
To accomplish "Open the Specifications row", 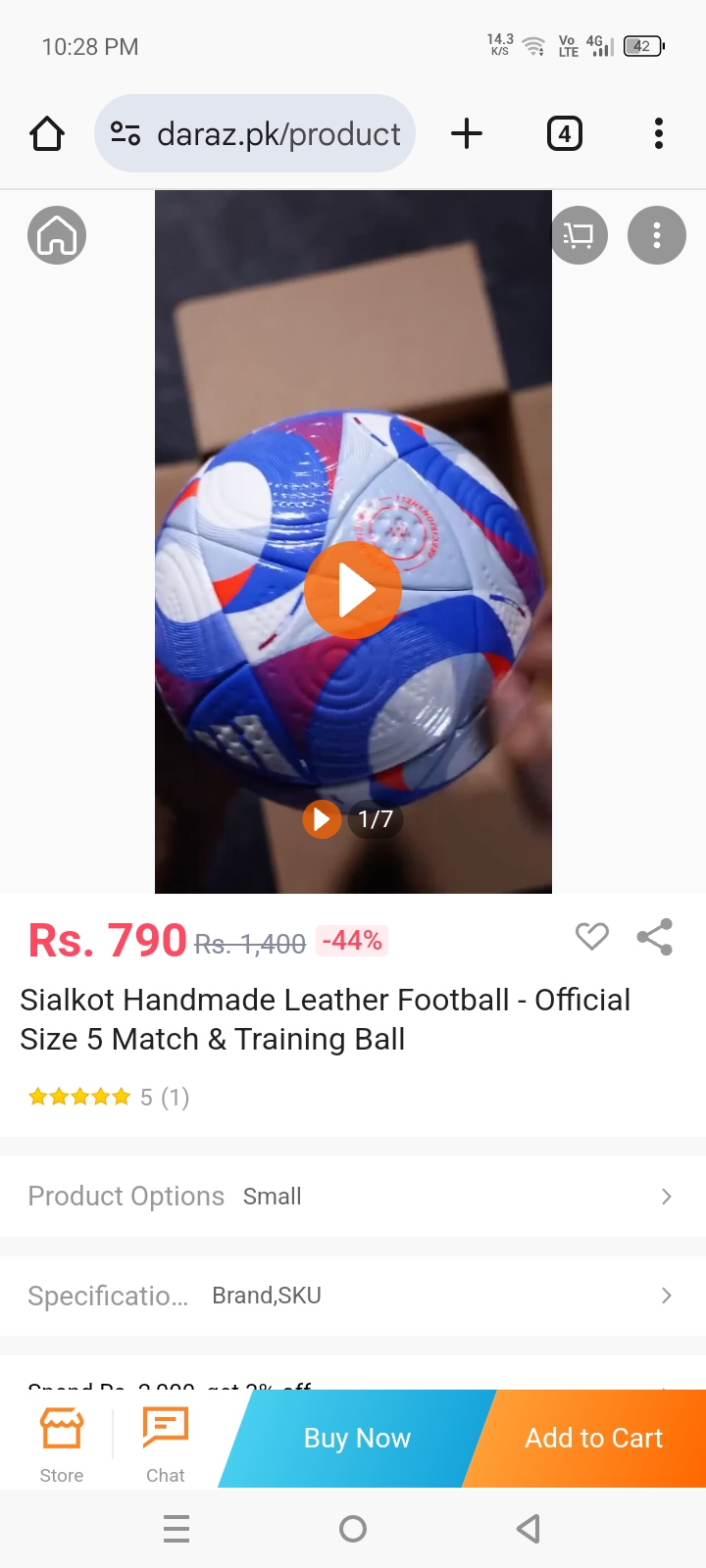I will click(x=353, y=1296).
